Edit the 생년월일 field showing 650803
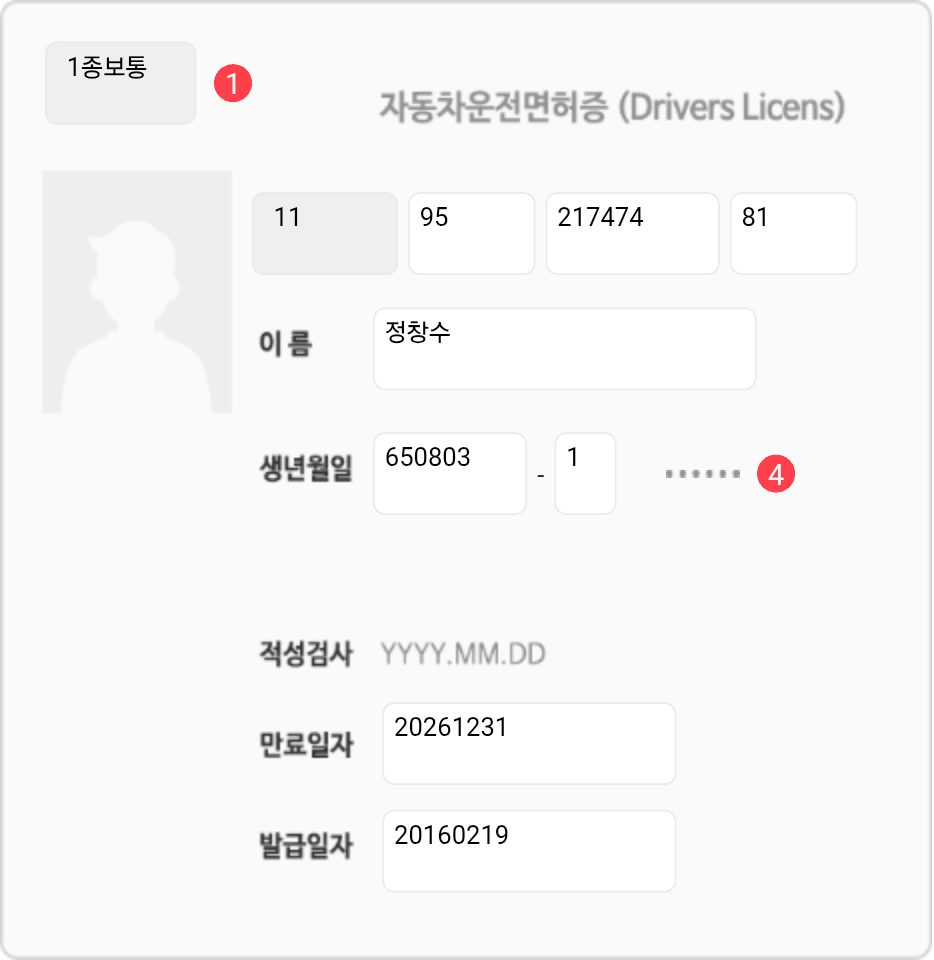This screenshot has height=960, width=934. tap(449, 473)
